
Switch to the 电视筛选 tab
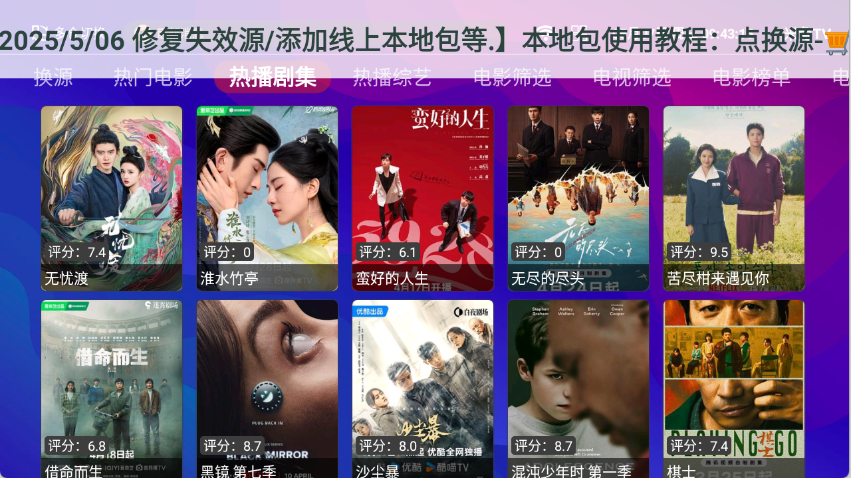(x=632, y=78)
